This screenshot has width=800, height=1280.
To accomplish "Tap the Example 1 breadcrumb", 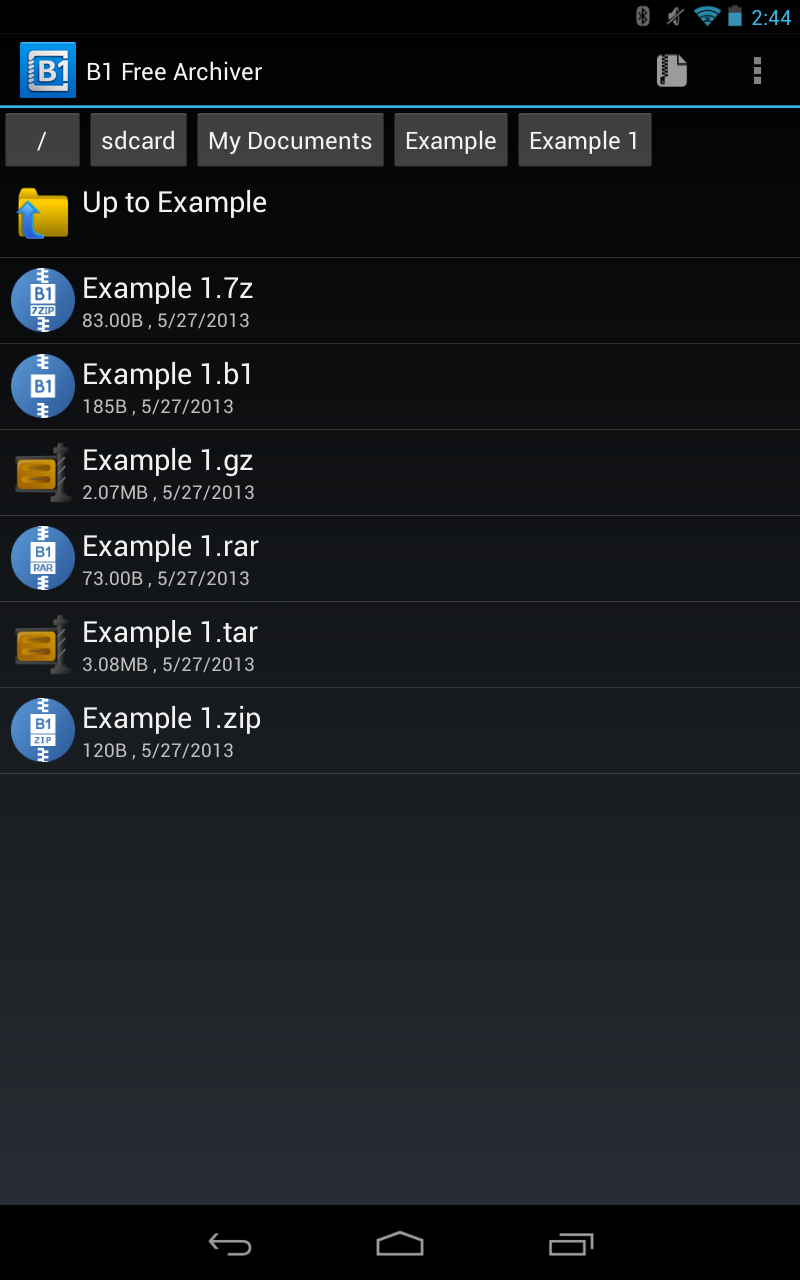I will (584, 140).
